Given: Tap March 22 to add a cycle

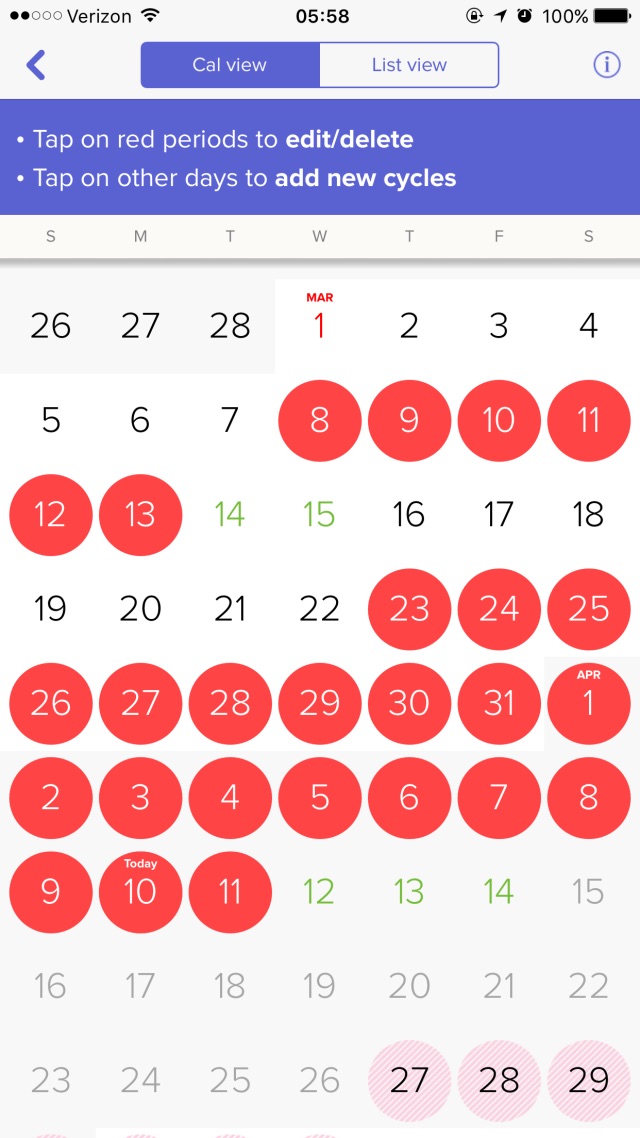Looking at the screenshot, I should click(319, 609).
